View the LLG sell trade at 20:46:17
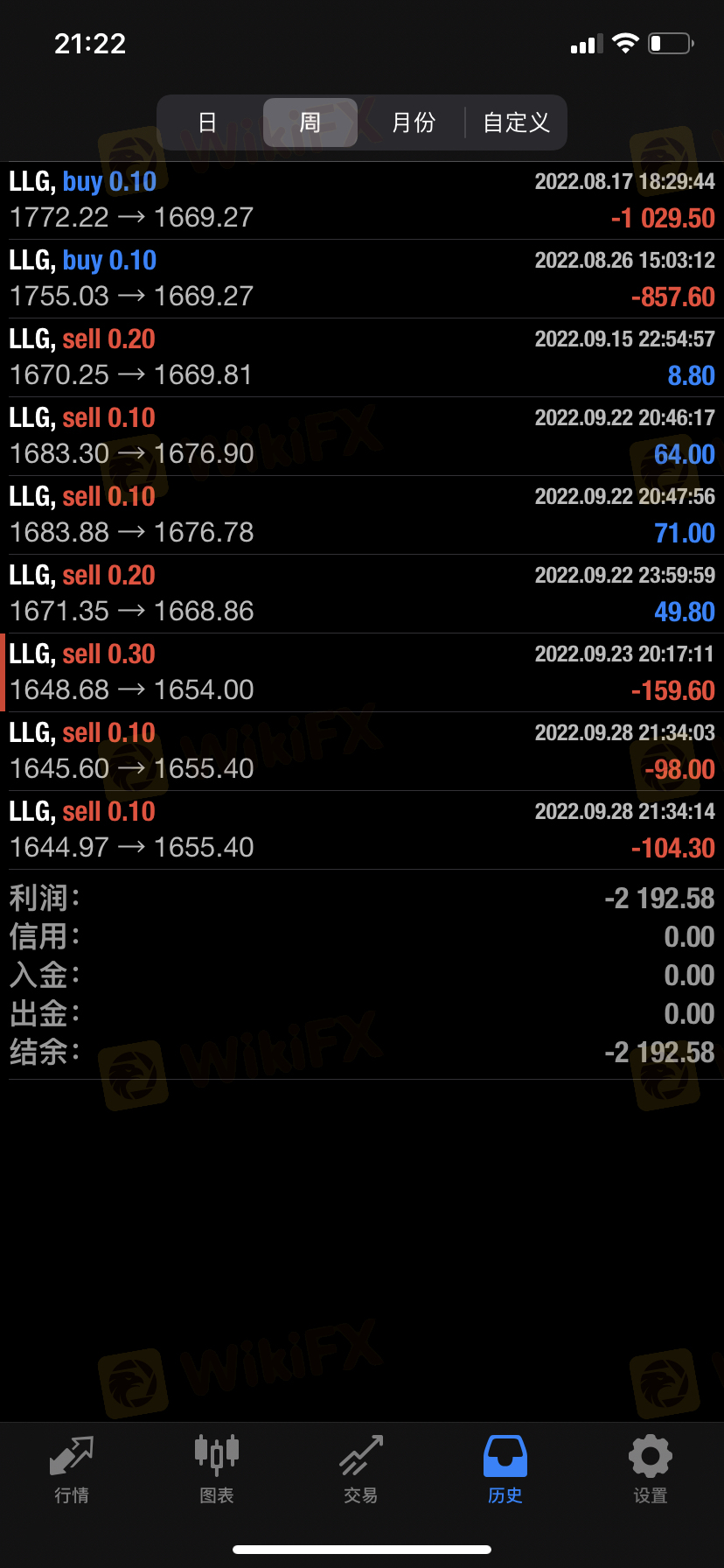The width and height of the screenshot is (724, 1568). coord(362,437)
